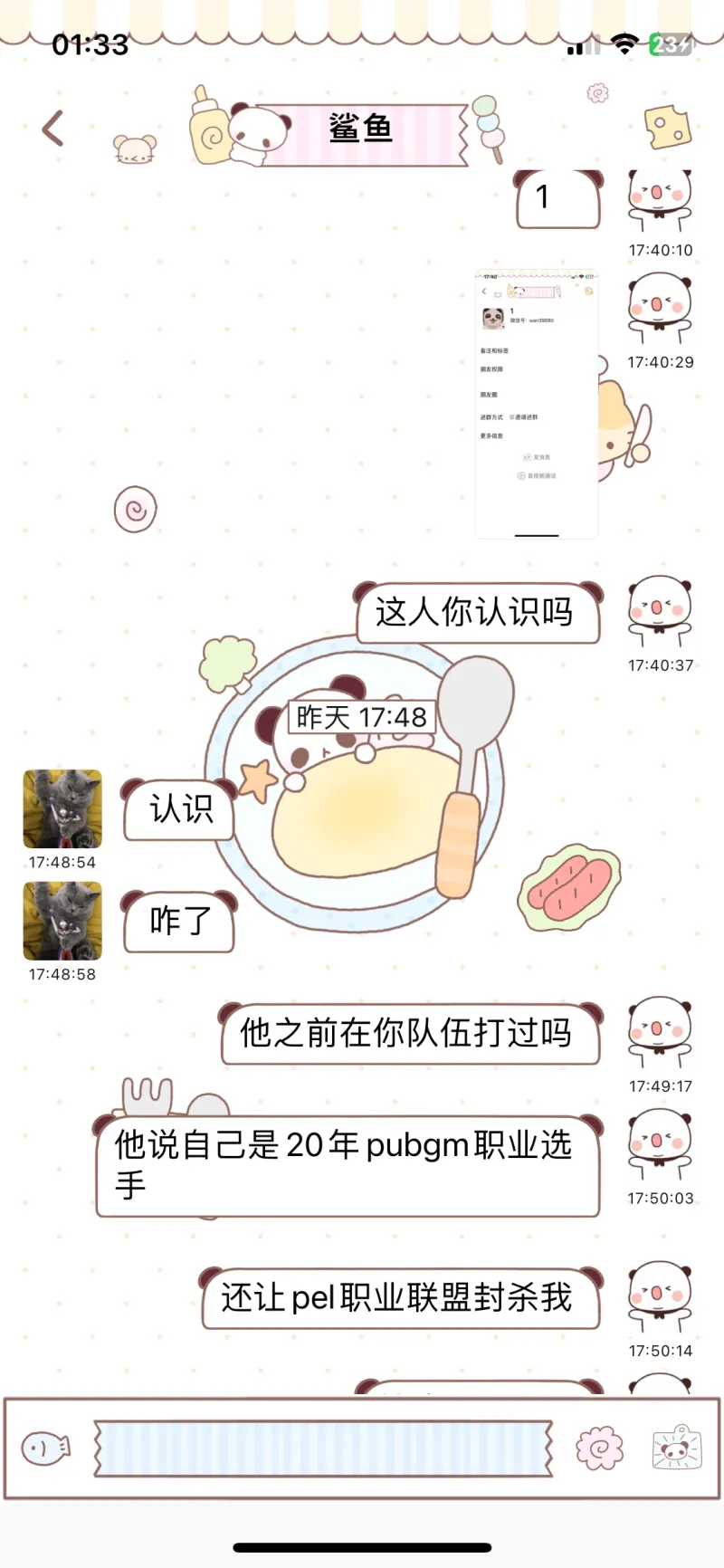The image size is (724, 1568).
Task: Open chat details via the cheese icon
Action: coord(668,128)
